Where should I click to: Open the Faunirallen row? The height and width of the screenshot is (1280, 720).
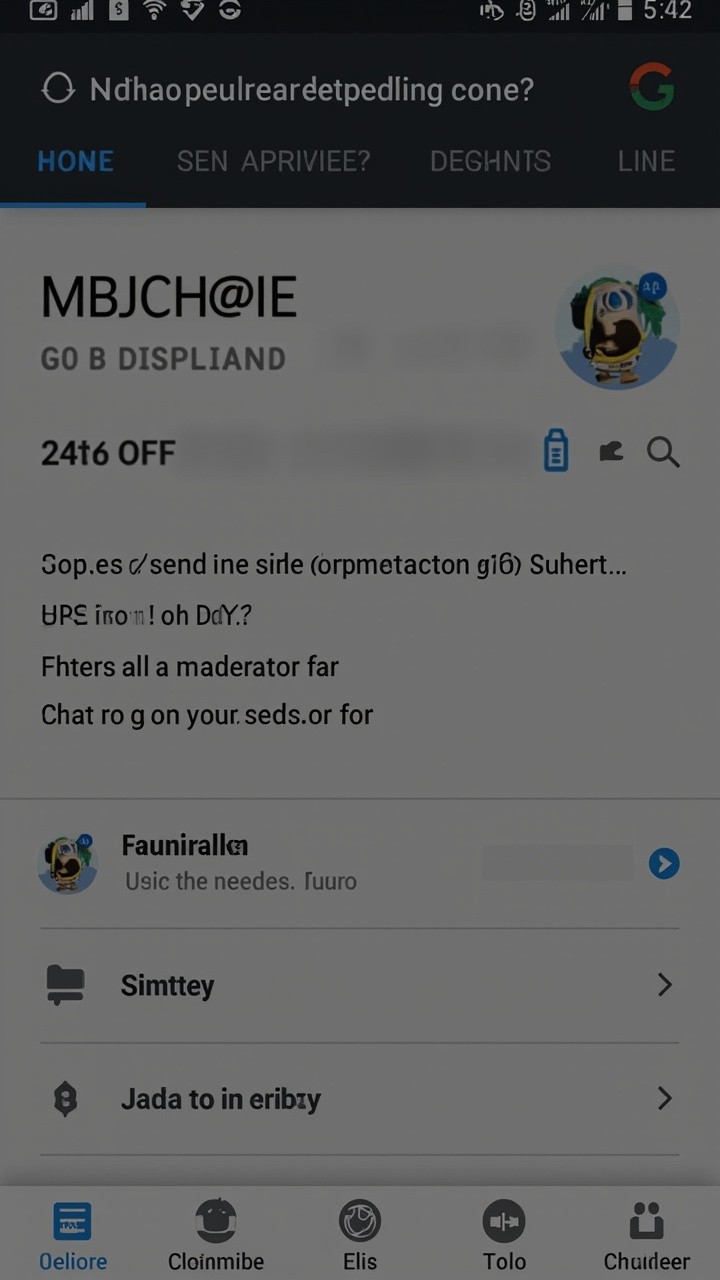(360, 862)
